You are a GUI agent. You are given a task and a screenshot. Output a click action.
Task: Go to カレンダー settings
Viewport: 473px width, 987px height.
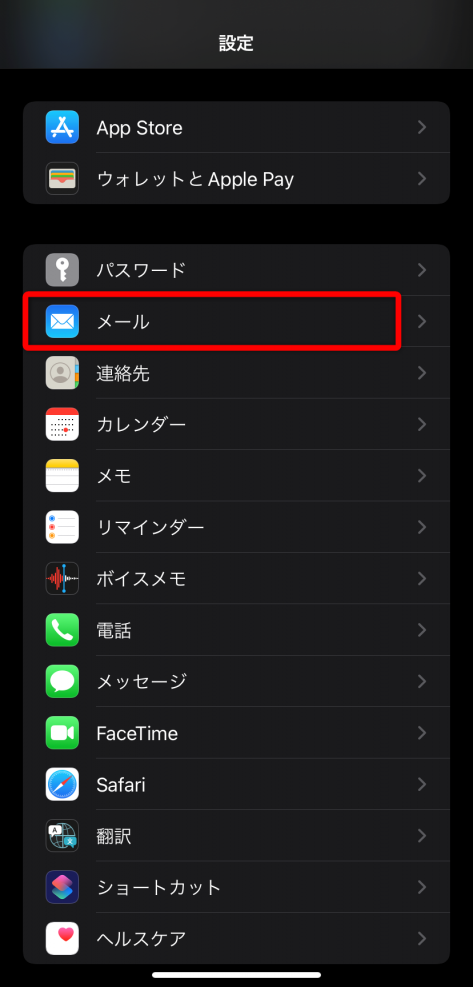(x=236, y=424)
